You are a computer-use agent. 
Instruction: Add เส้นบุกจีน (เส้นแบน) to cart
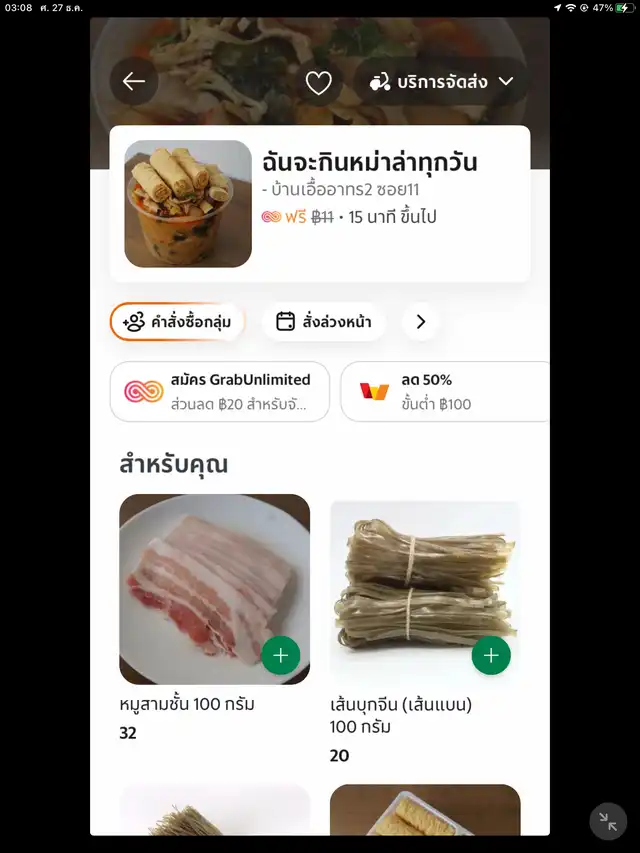(491, 656)
